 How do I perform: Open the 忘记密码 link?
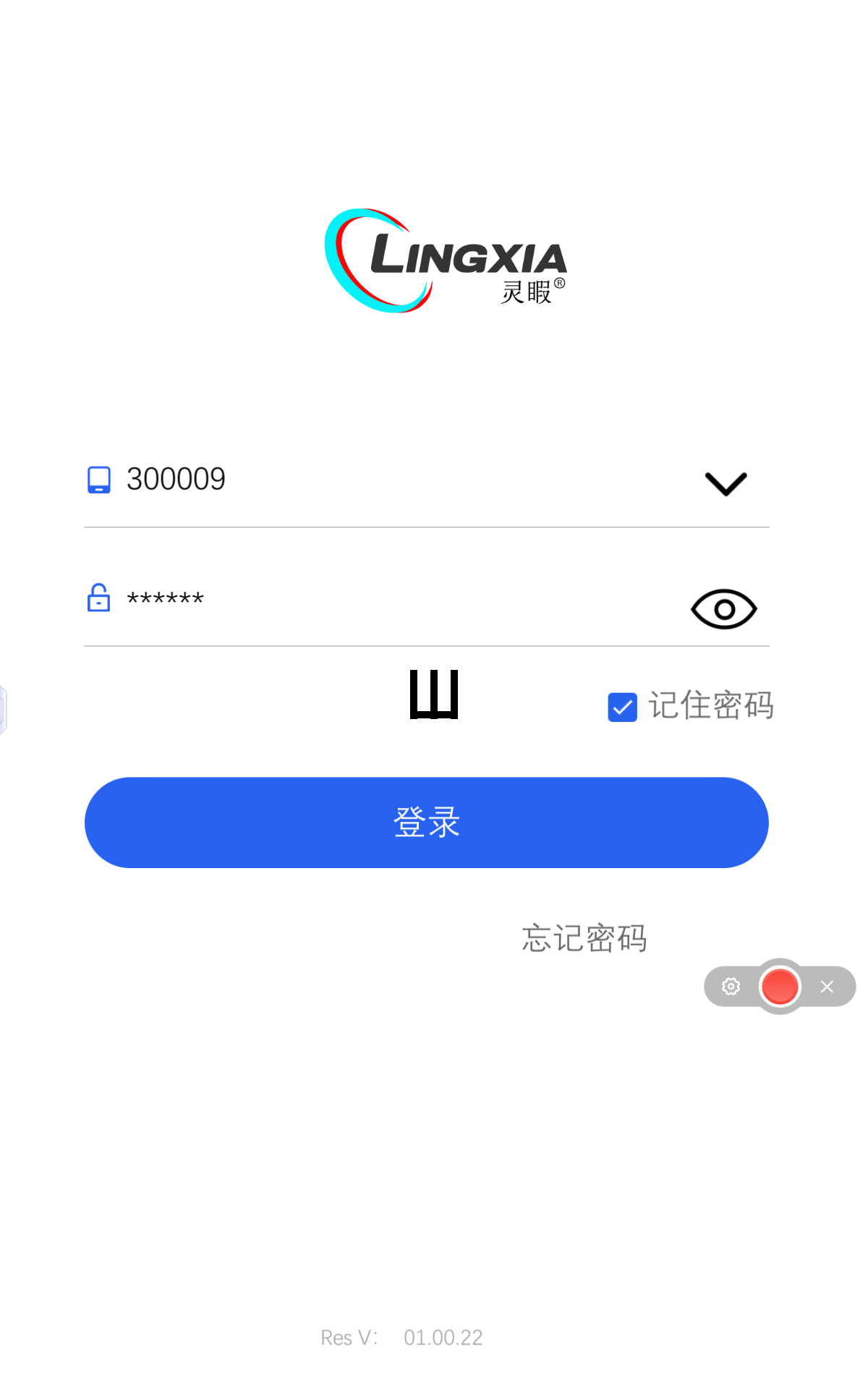[584, 938]
